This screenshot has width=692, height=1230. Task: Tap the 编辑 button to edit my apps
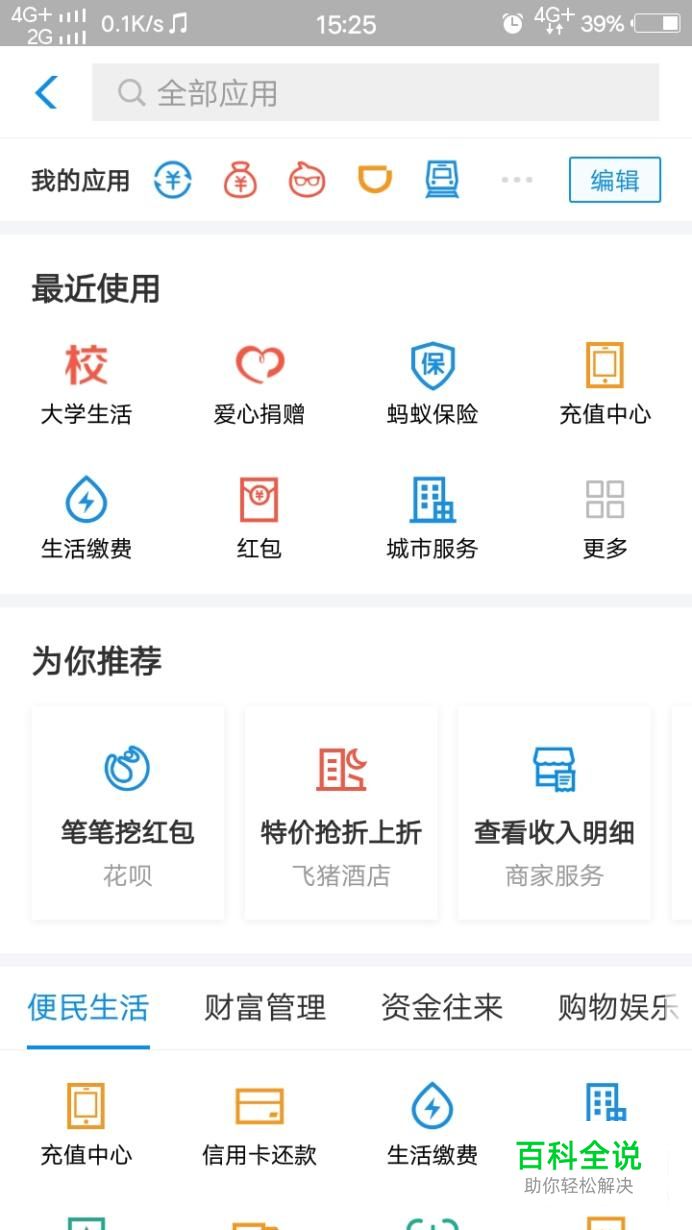[x=615, y=180]
